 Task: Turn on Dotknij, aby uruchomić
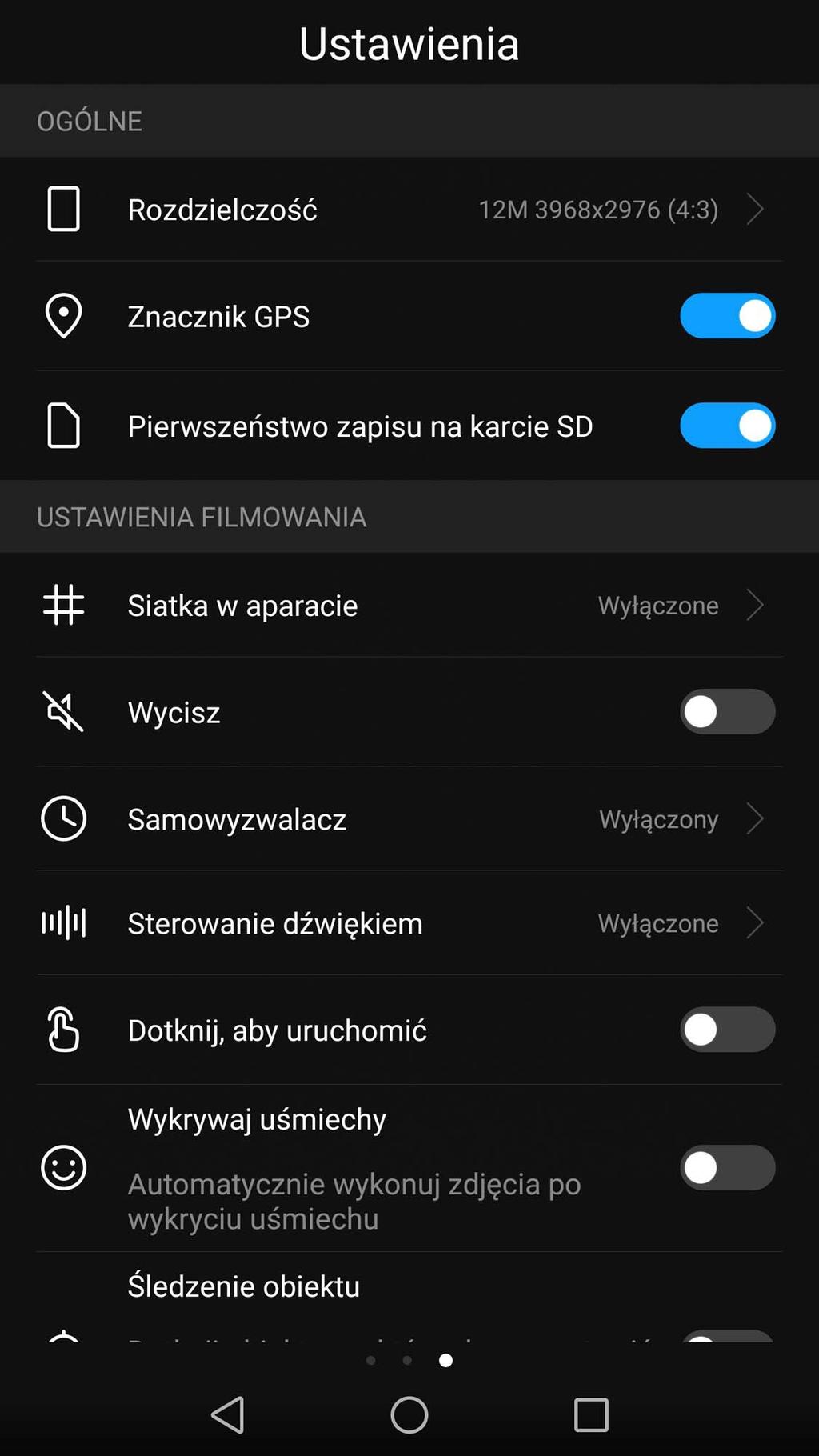pos(727,1030)
